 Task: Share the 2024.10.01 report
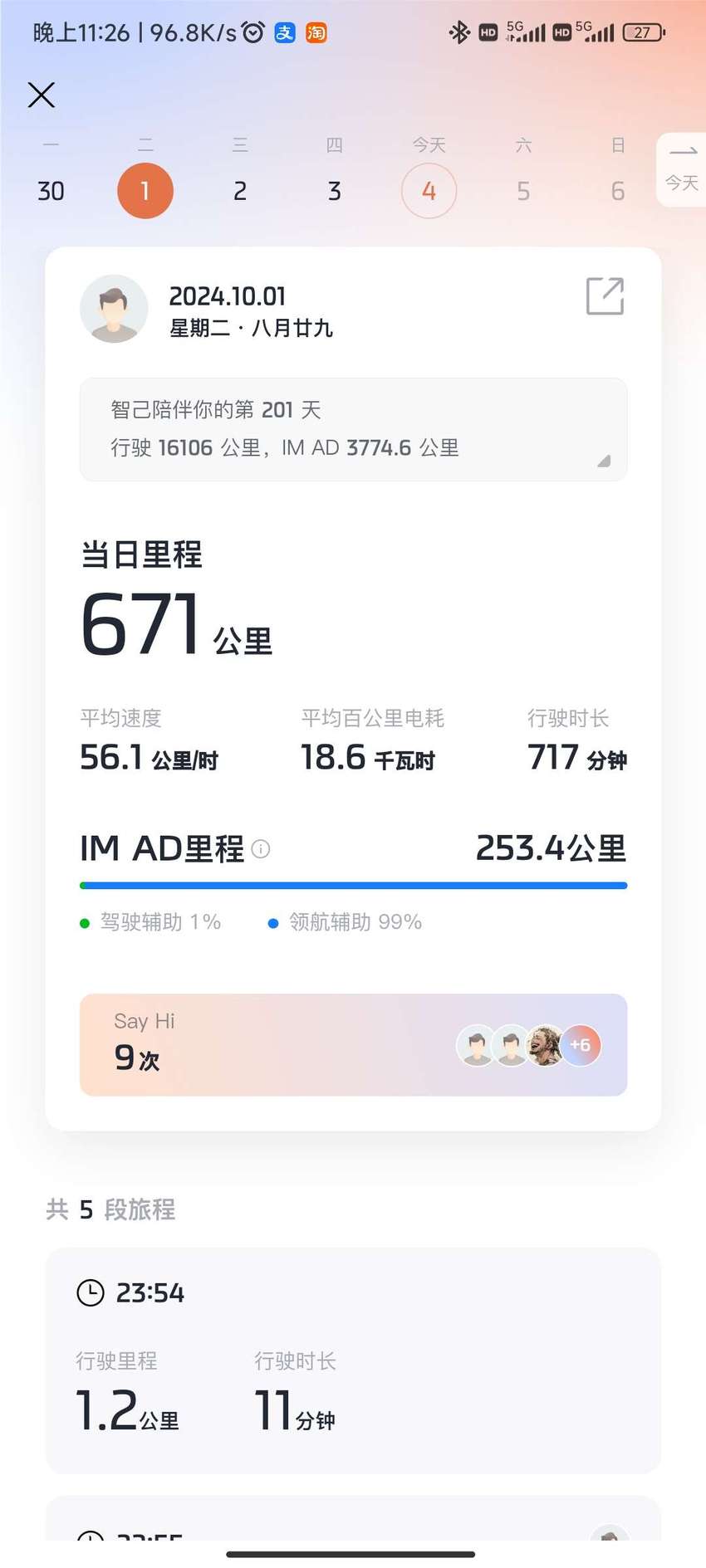pyautogui.click(x=605, y=296)
